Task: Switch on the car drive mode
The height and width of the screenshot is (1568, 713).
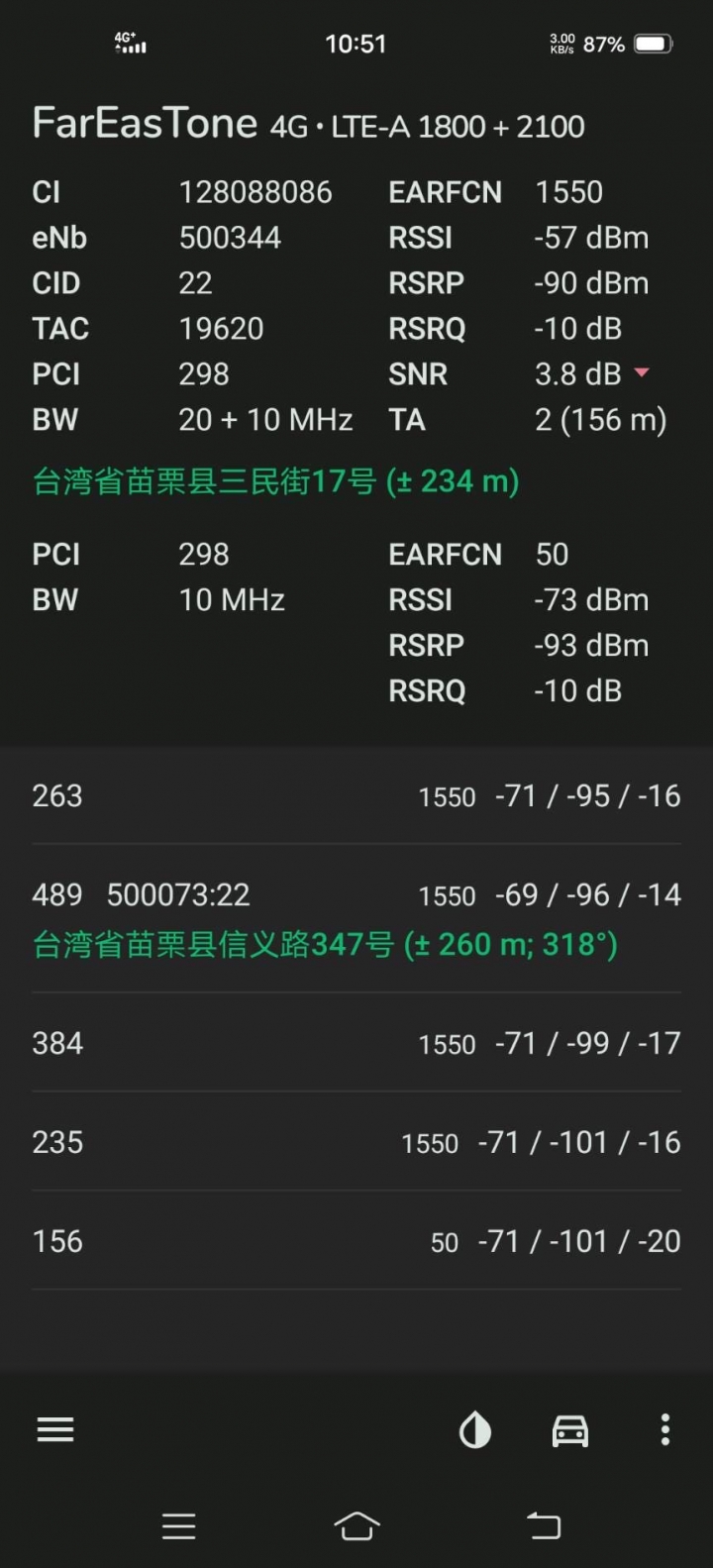Action: coord(570,1430)
